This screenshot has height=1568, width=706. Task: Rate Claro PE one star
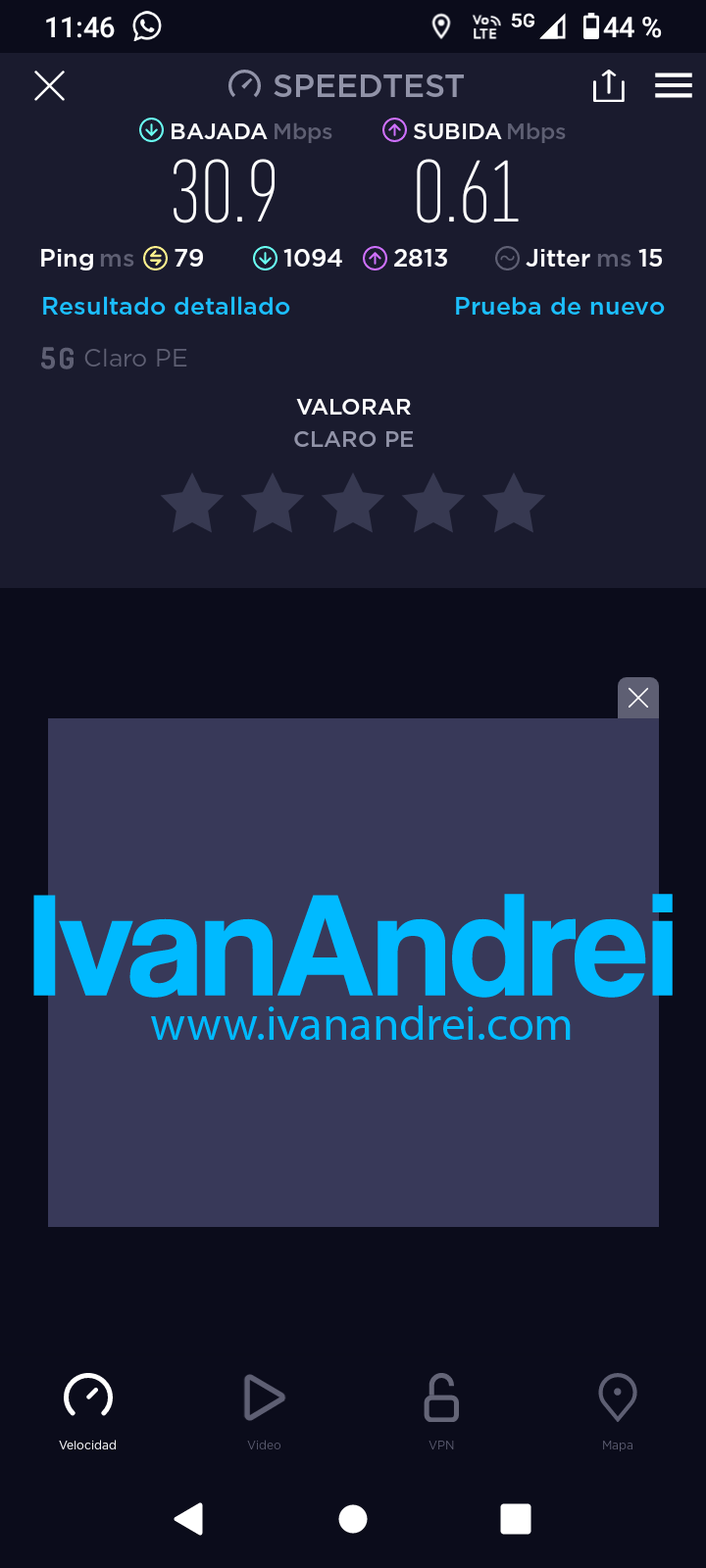point(192,504)
